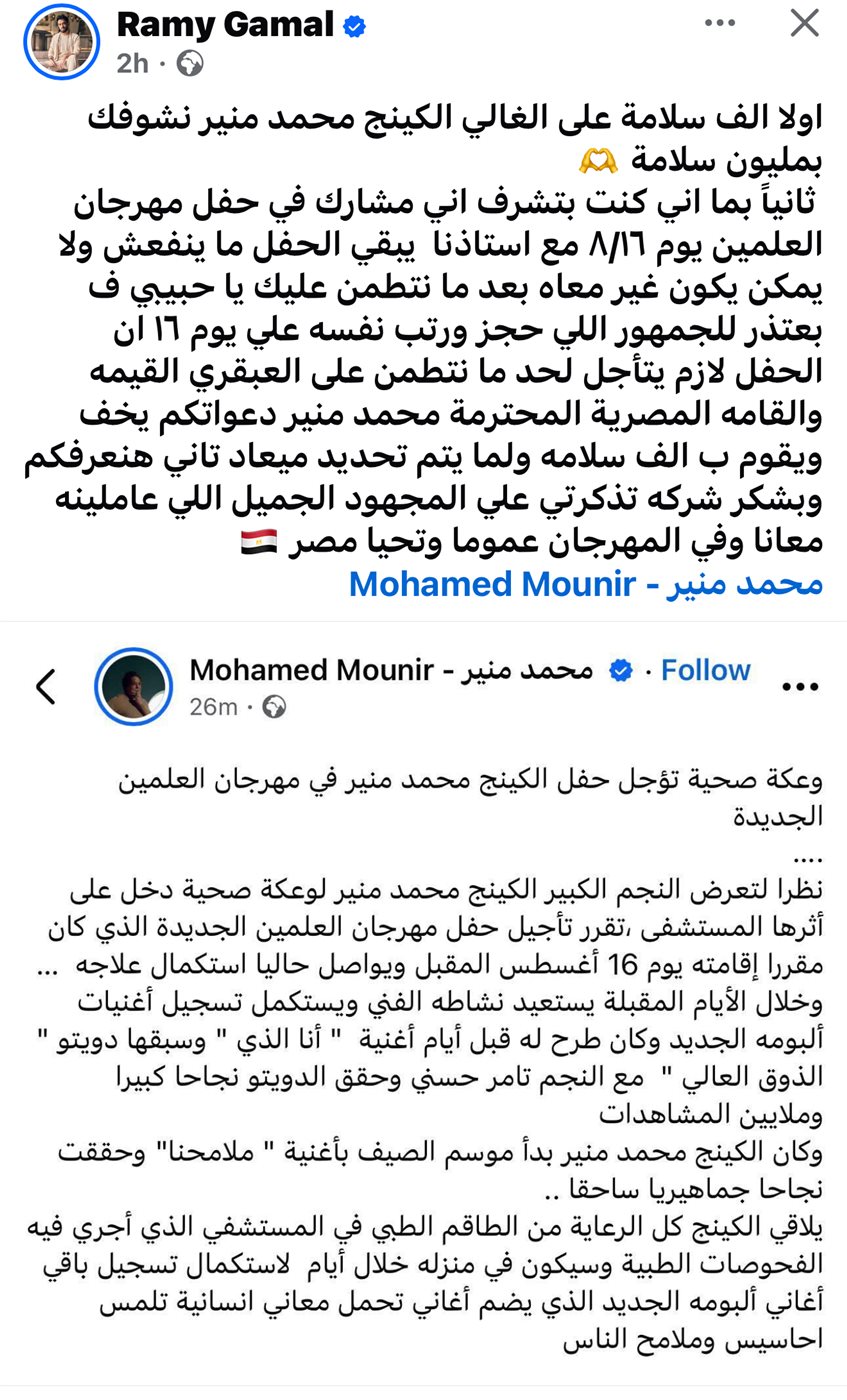Open Ramy Gamal's profile picture
Screen dimensions: 847x1400
coord(61,42)
